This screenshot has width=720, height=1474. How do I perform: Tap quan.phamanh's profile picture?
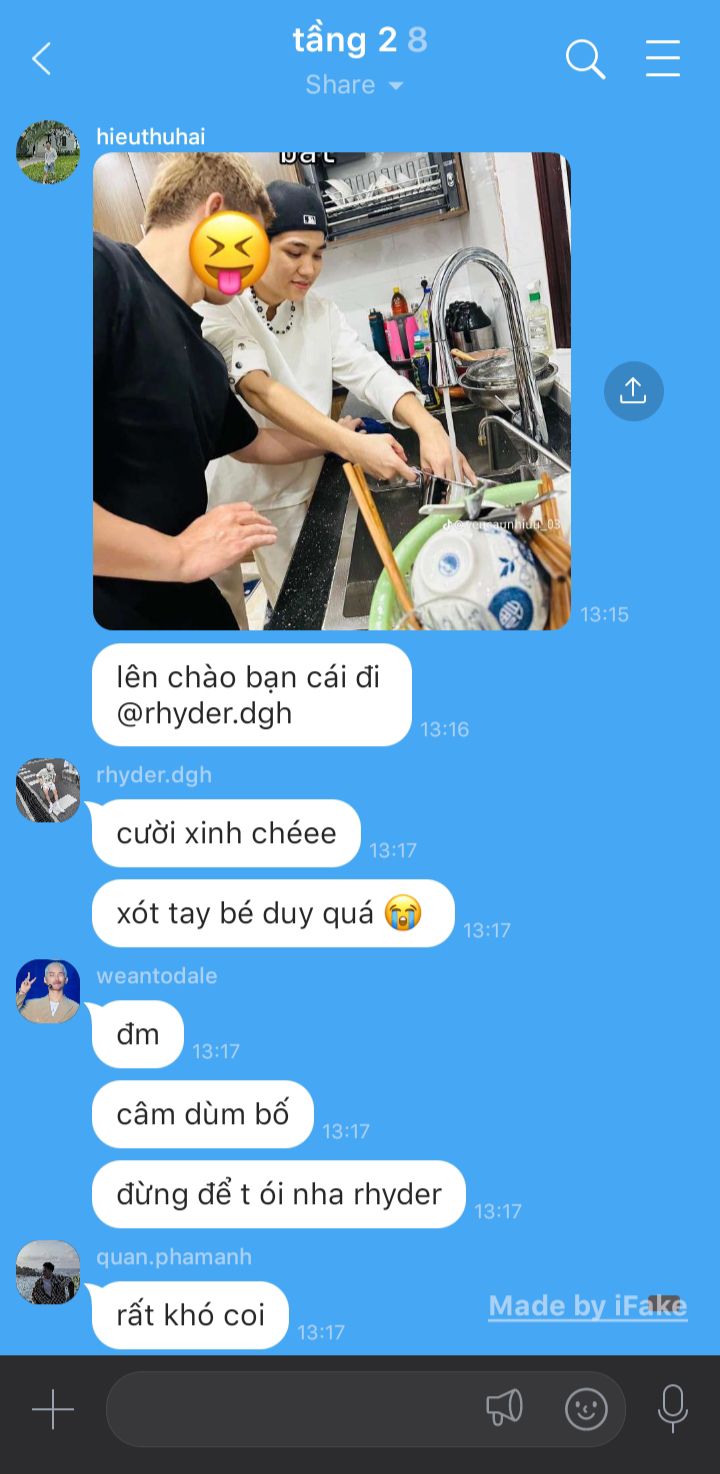point(47,1272)
